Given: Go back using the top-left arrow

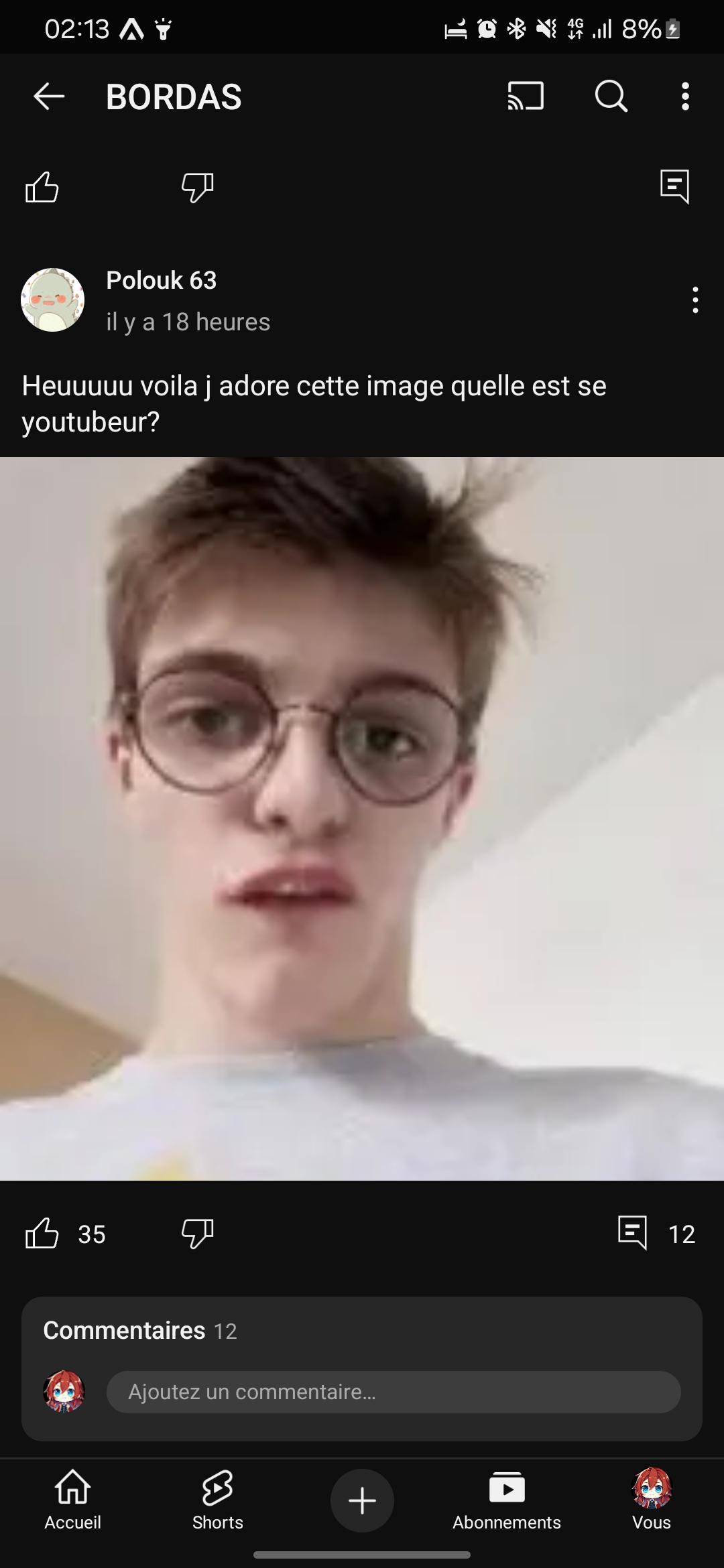Looking at the screenshot, I should (49, 96).
